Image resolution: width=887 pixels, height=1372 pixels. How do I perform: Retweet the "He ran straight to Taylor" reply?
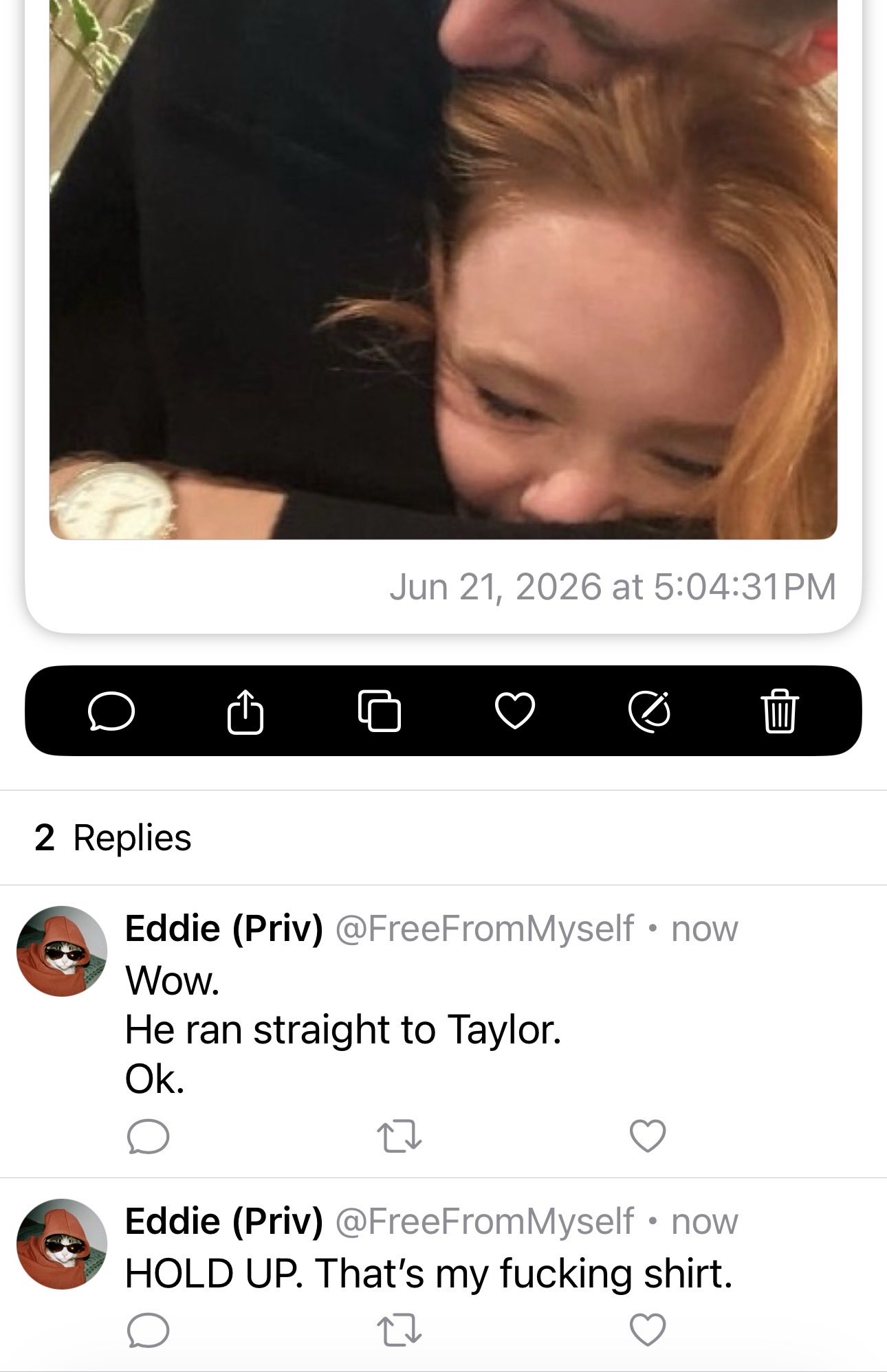pyautogui.click(x=399, y=1136)
